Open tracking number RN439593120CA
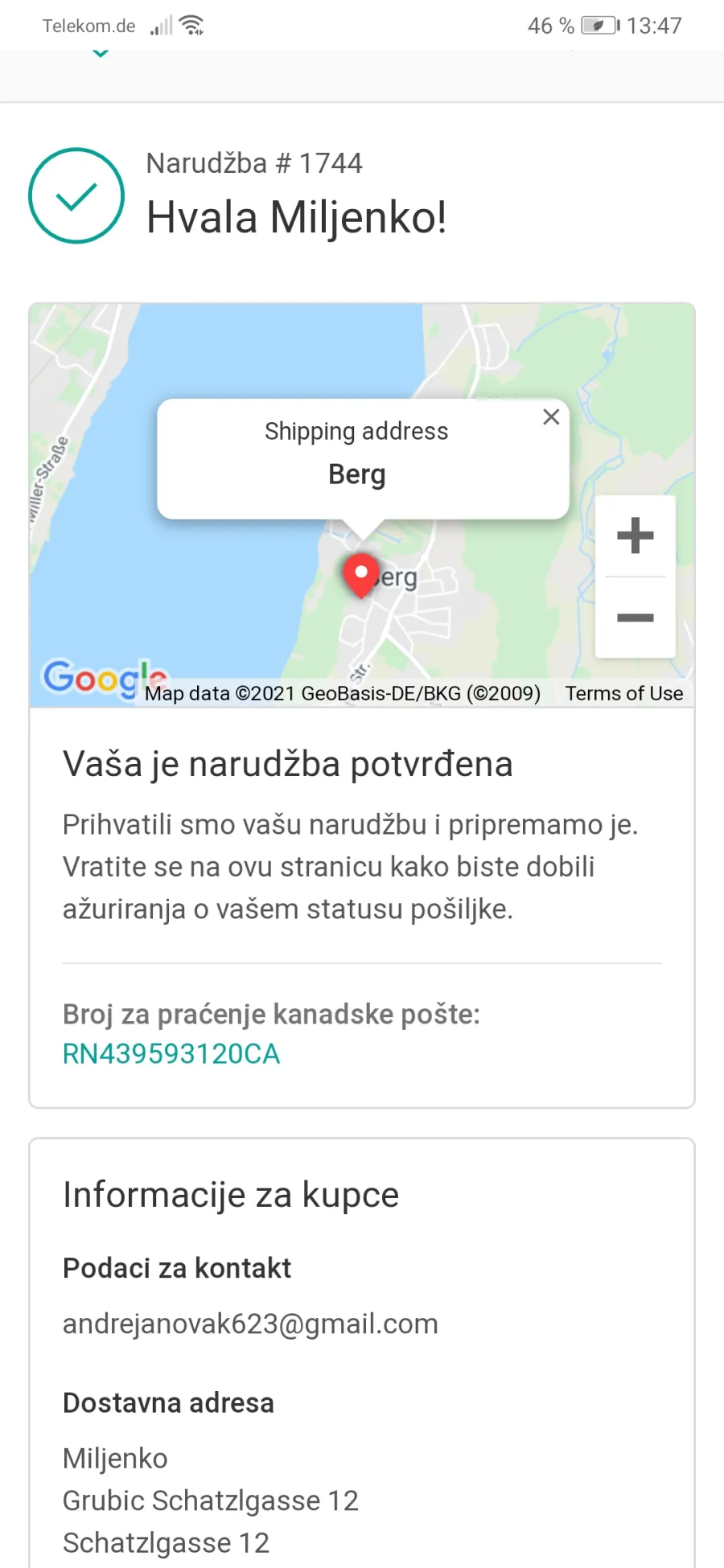The height and width of the screenshot is (1568, 724). point(171,1053)
